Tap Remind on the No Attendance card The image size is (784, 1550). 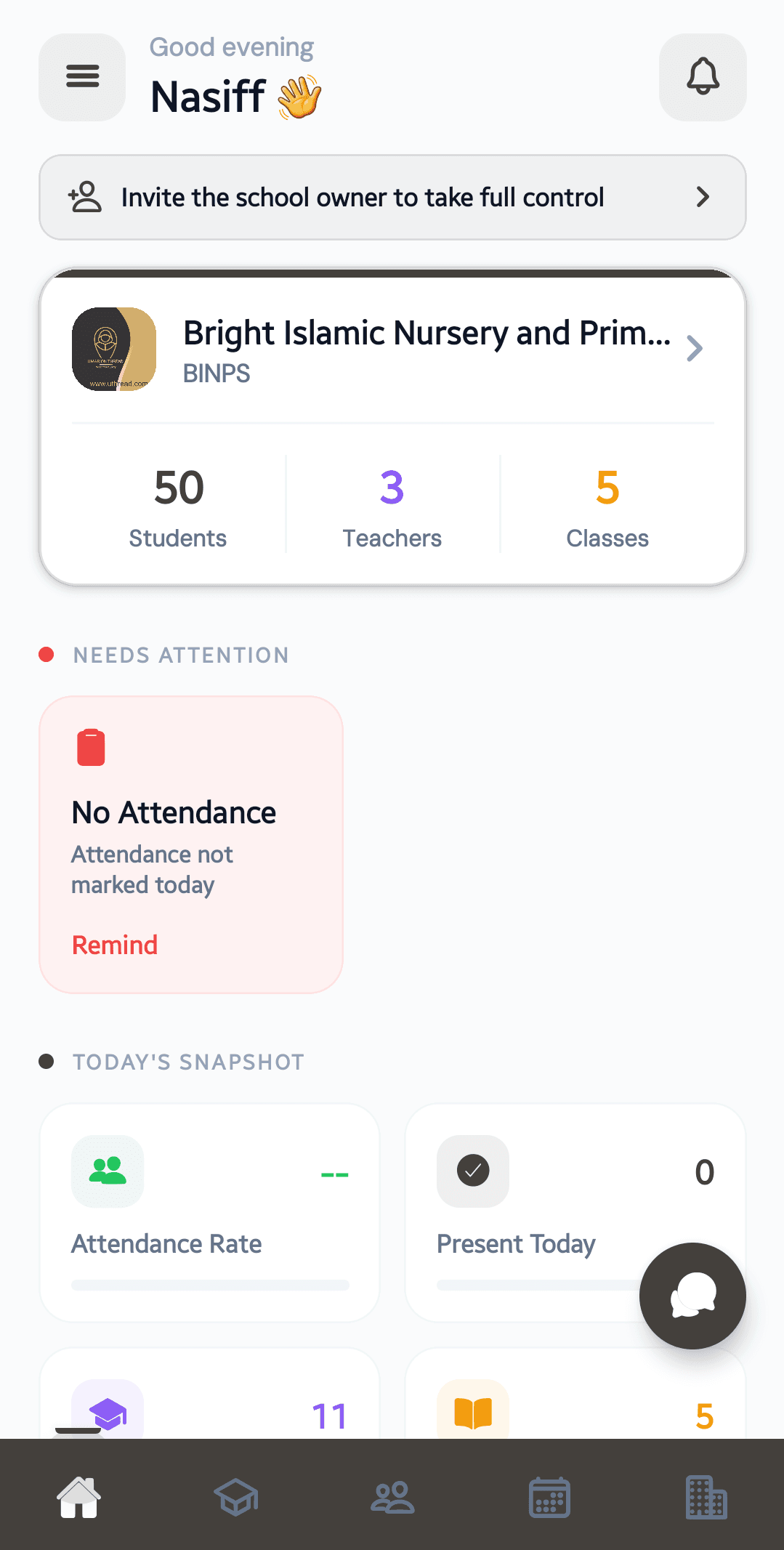[x=114, y=945]
